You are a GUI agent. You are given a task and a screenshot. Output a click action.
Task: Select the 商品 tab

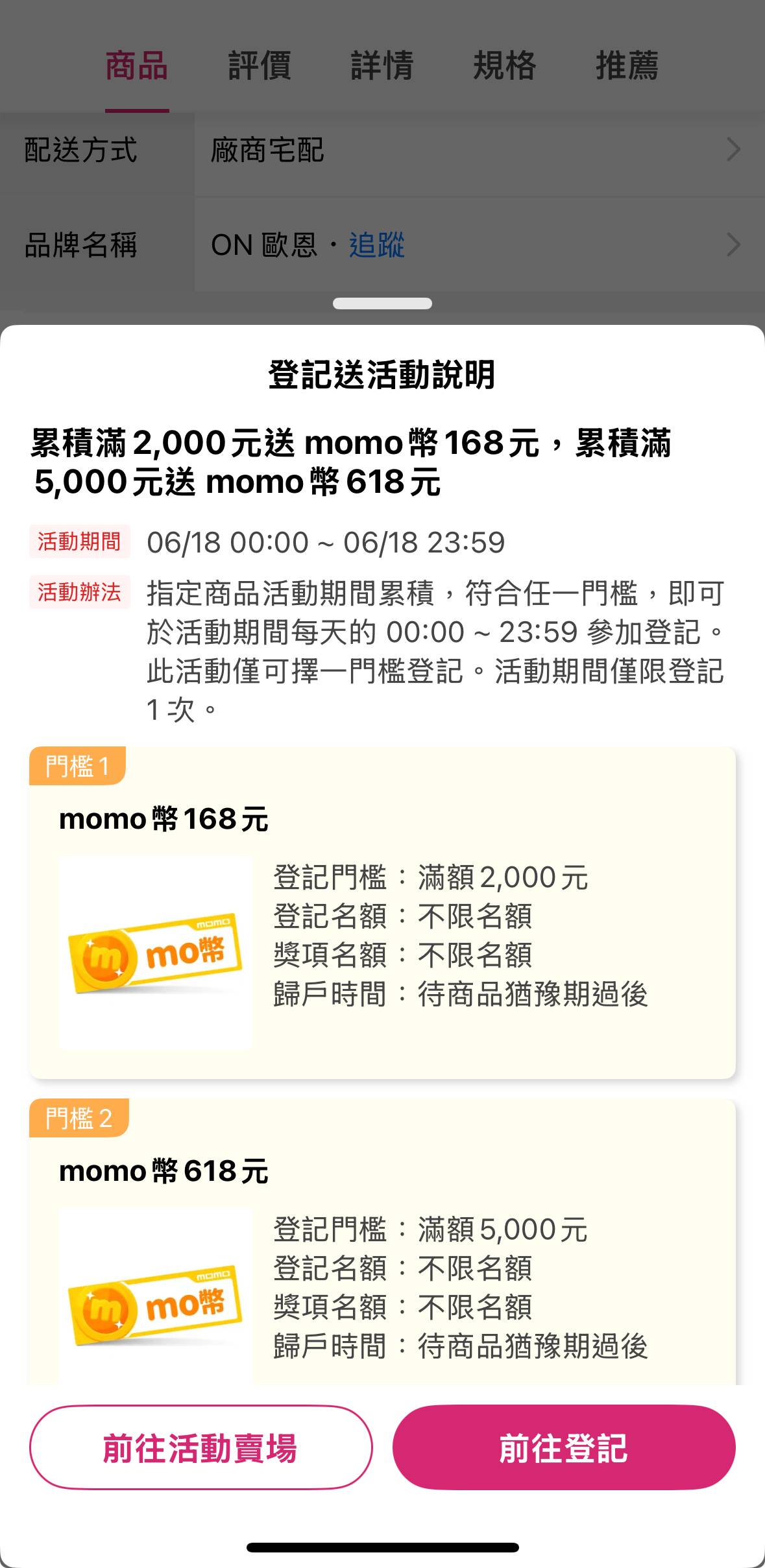pos(137,65)
